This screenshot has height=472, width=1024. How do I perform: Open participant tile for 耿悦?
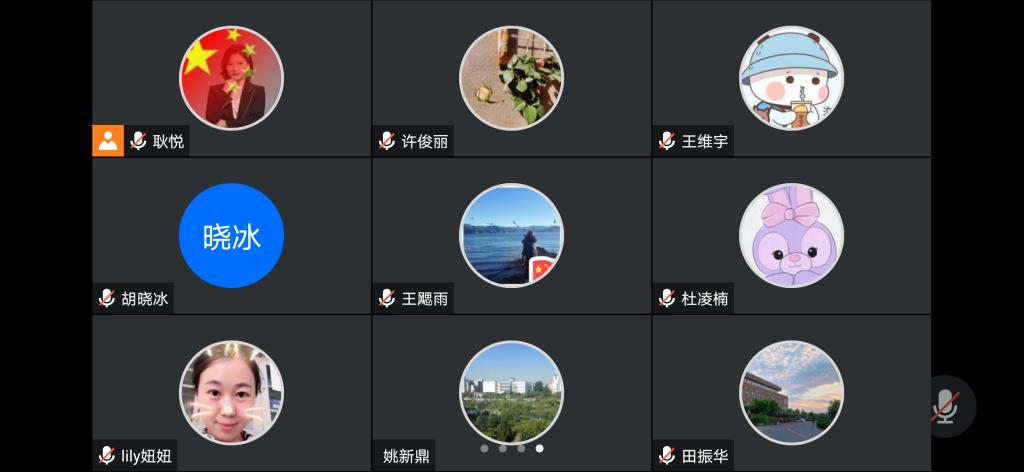point(231,78)
